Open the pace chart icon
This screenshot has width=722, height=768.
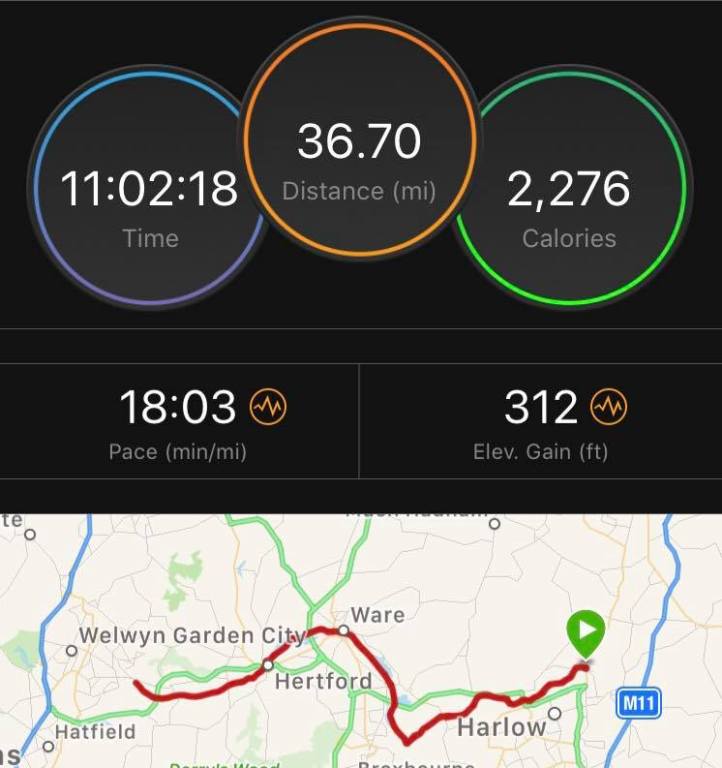point(268,407)
